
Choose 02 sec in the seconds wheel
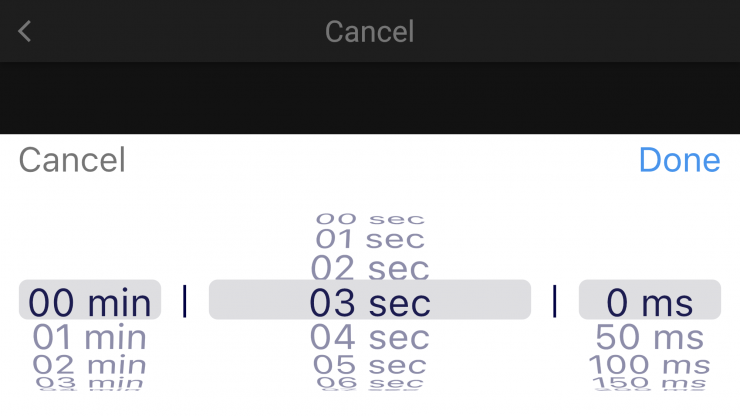pos(369,268)
